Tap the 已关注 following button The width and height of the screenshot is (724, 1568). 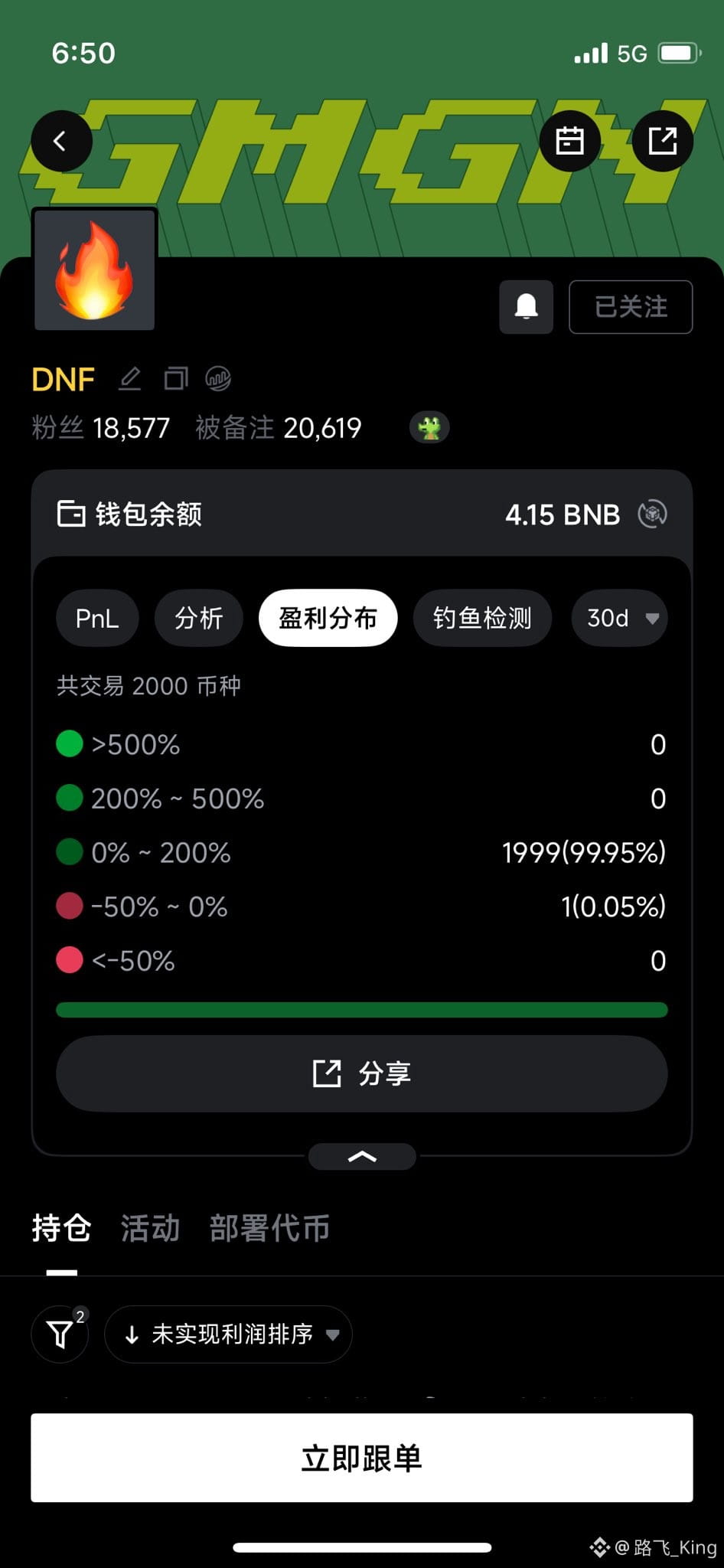(631, 307)
